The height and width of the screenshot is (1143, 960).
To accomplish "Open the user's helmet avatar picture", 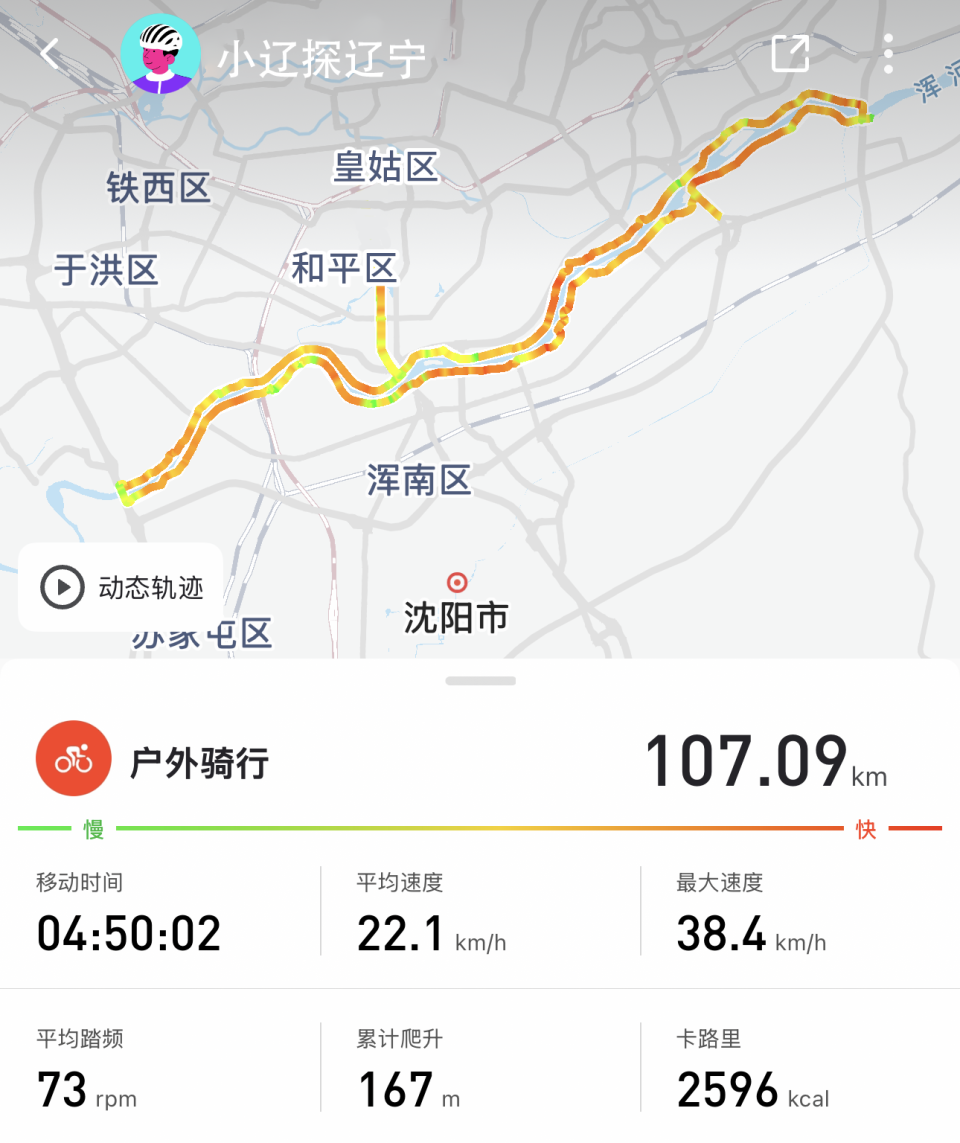I will point(160,57).
